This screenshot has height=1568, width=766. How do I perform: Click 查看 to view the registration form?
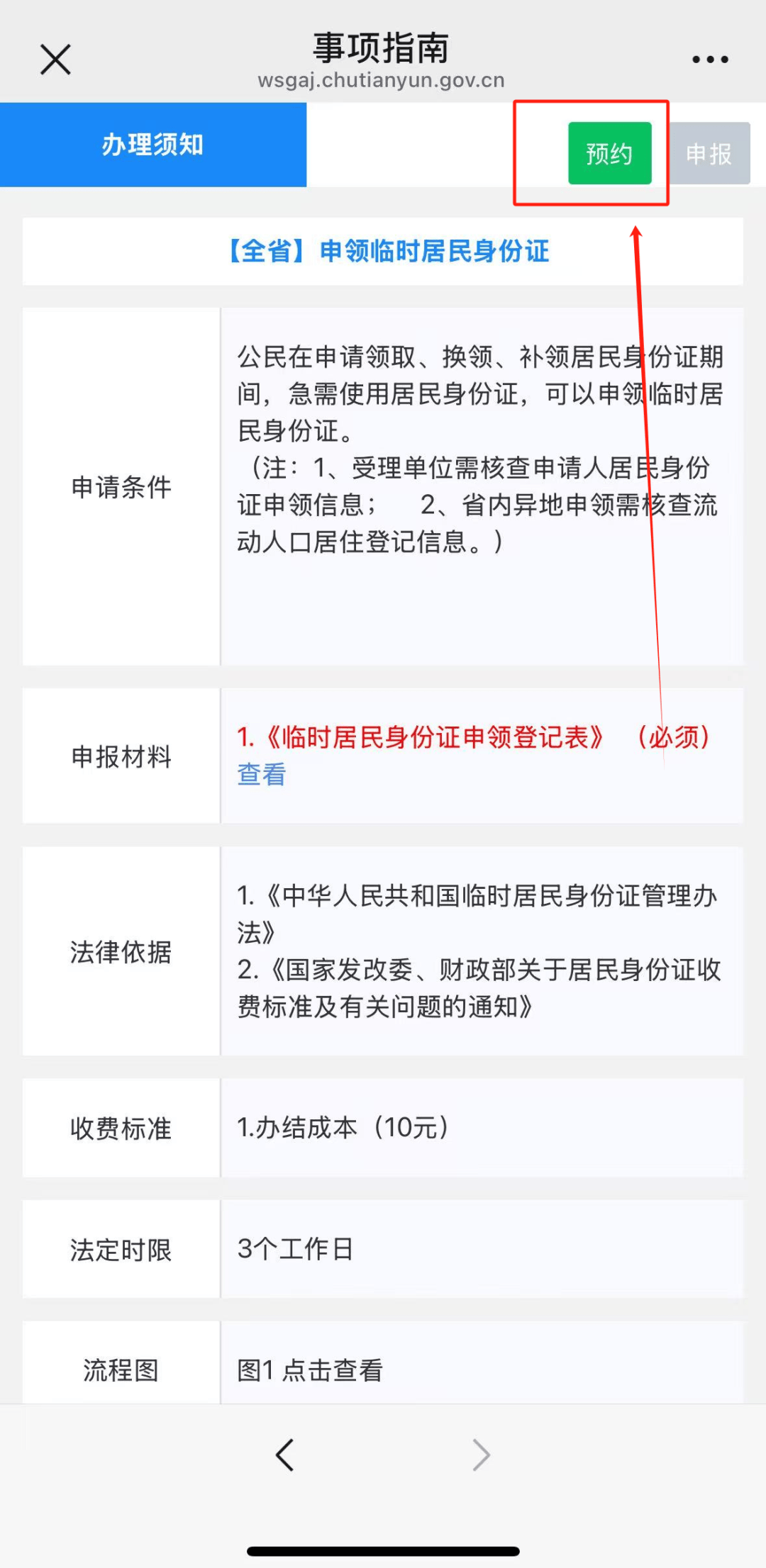[260, 775]
